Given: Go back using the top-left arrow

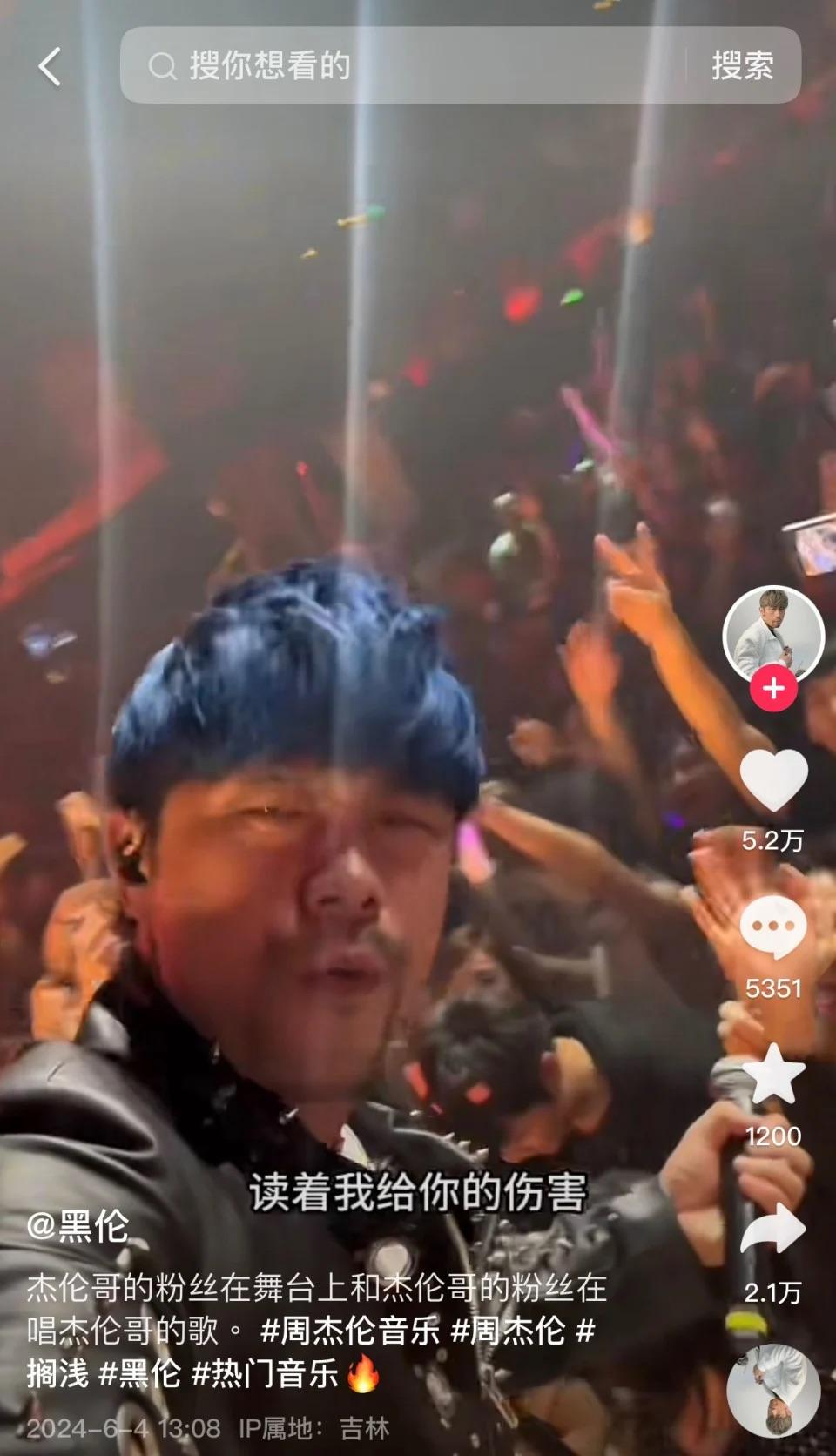Looking at the screenshot, I should pos(51,67).
